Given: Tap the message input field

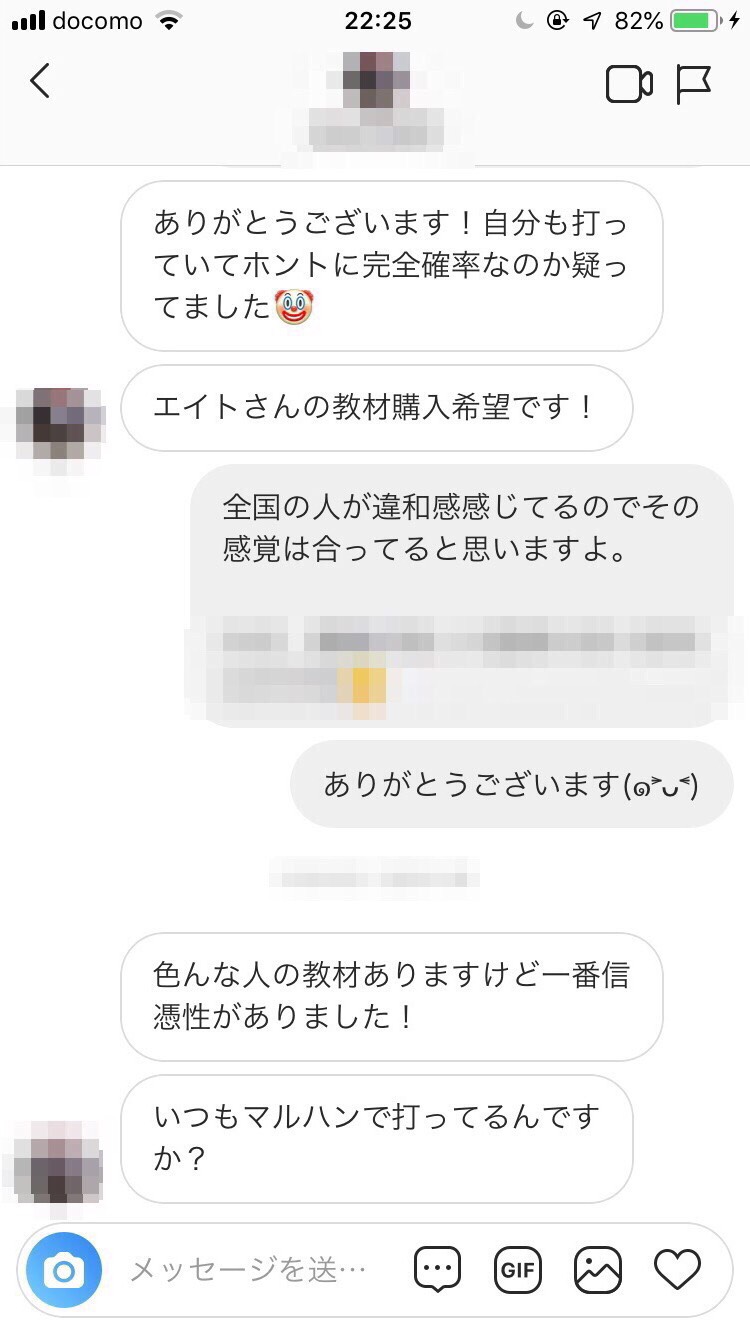Looking at the screenshot, I should [248, 1270].
